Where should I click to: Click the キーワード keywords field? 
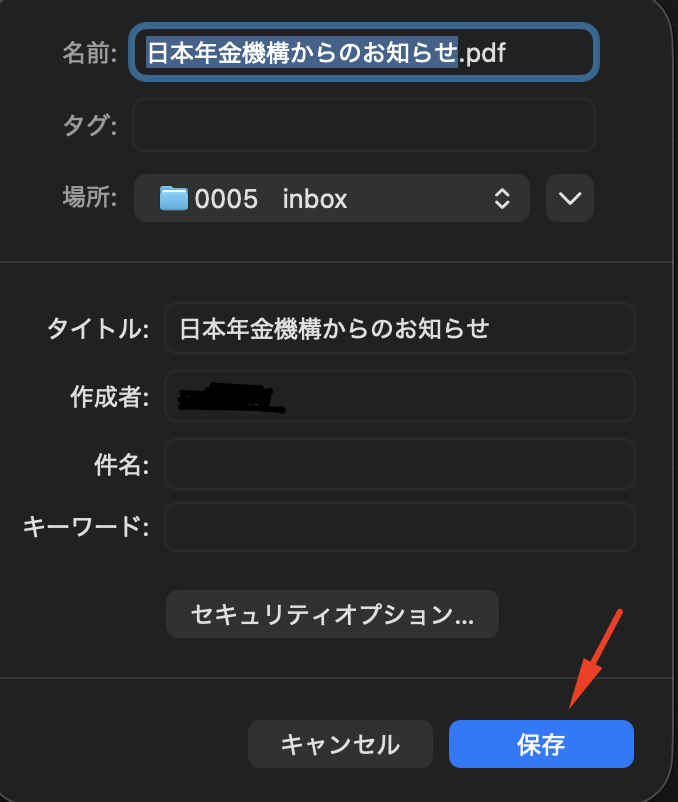click(x=400, y=527)
